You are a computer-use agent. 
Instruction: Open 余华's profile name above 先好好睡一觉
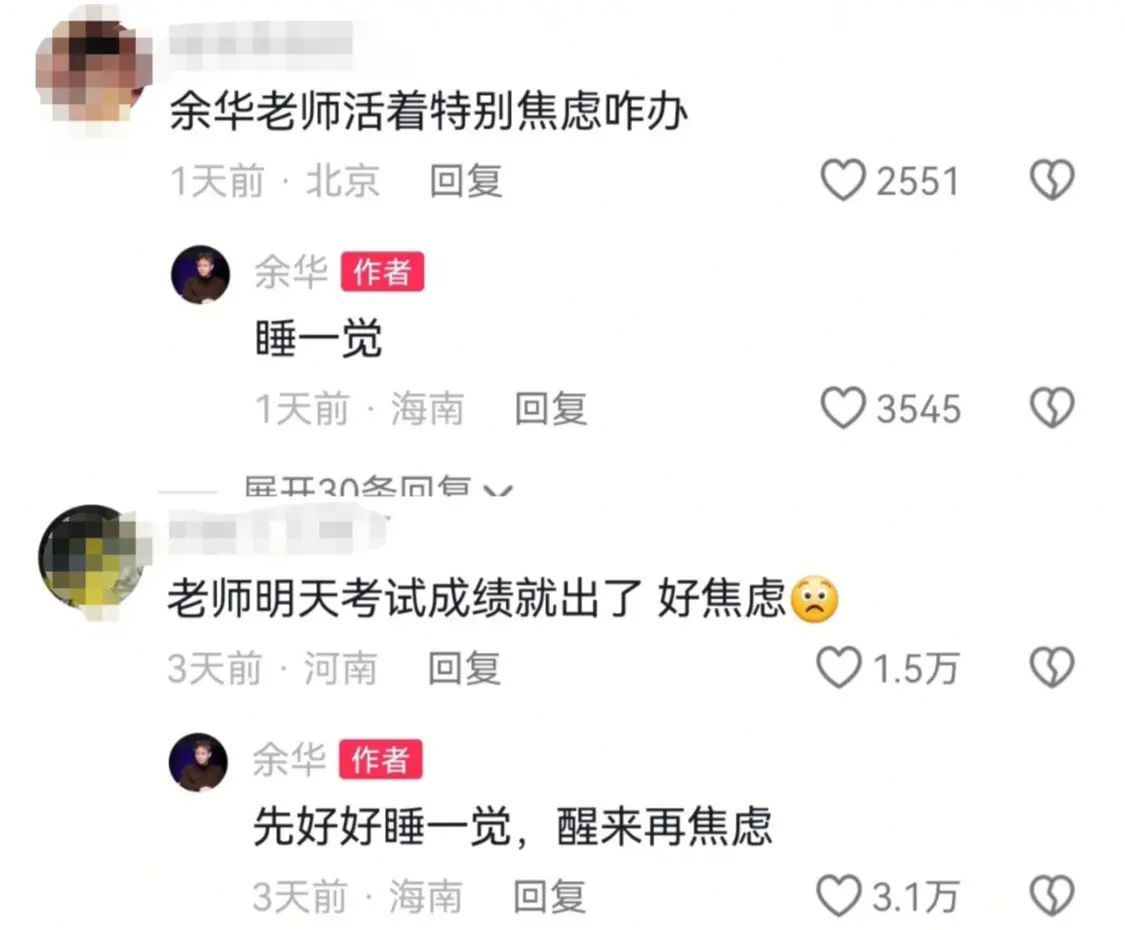coord(289,760)
